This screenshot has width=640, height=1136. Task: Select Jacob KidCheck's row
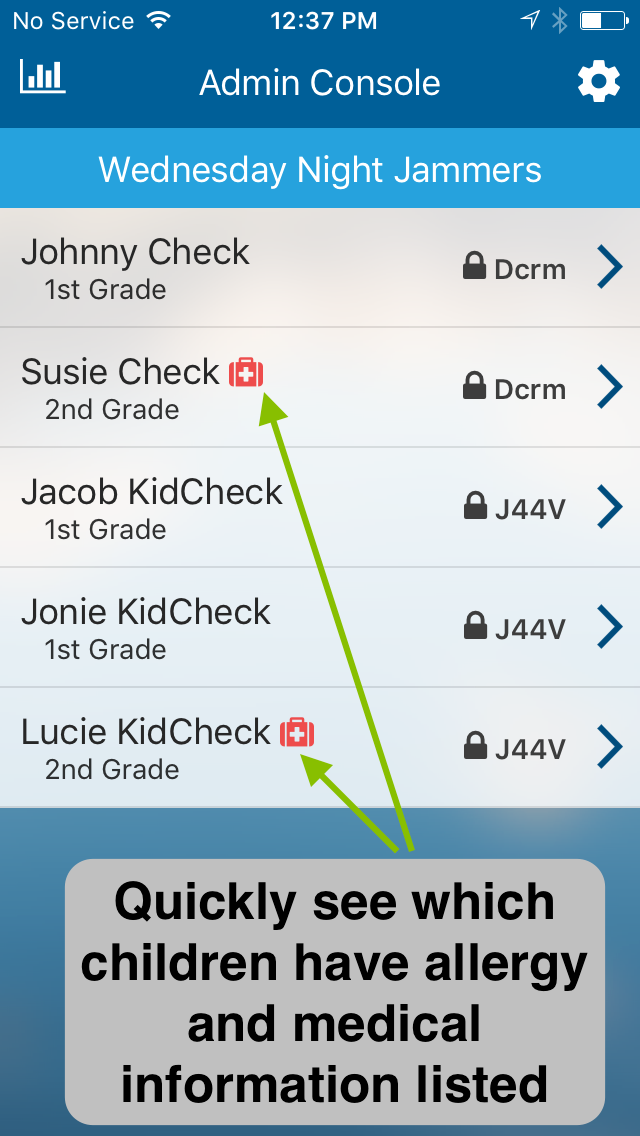pos(320,508)
